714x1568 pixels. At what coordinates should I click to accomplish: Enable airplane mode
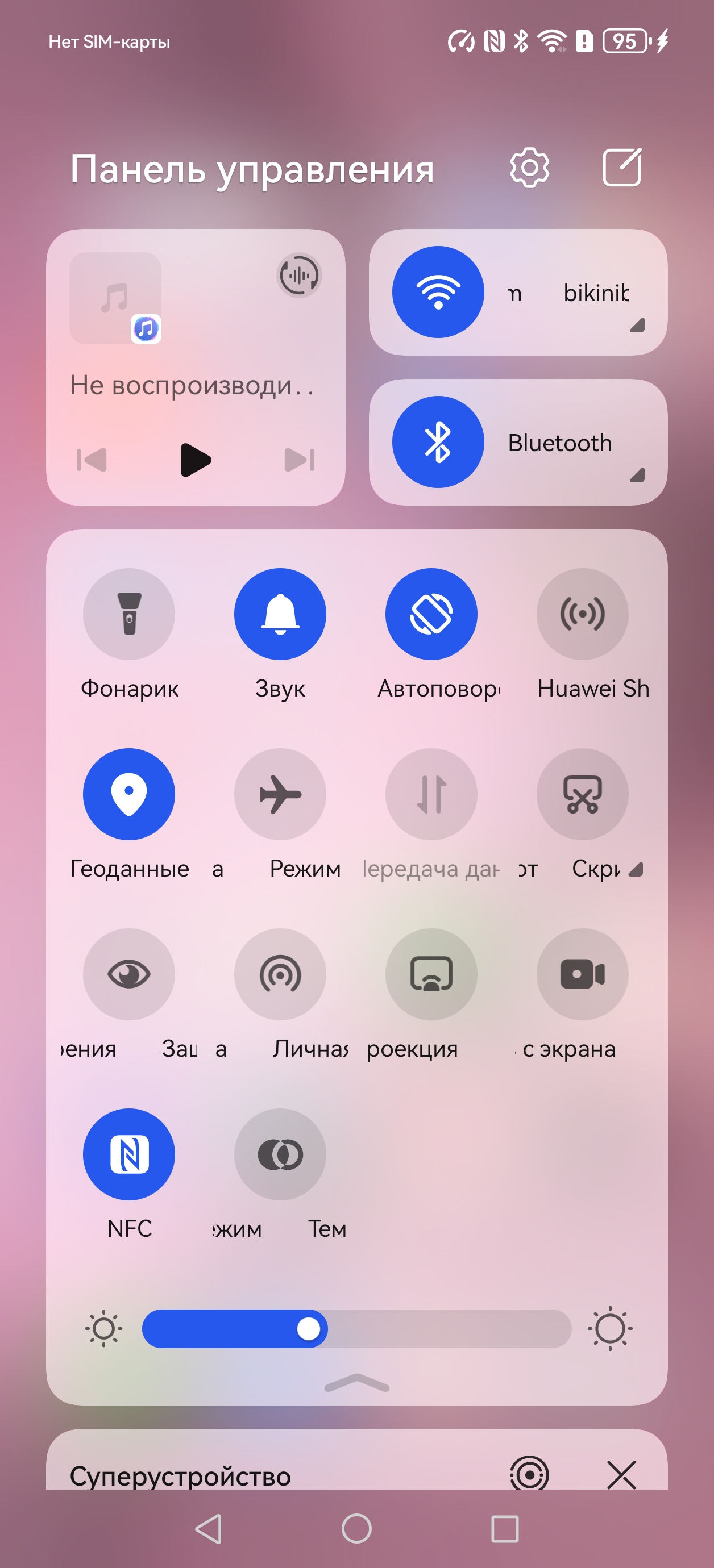280,794
